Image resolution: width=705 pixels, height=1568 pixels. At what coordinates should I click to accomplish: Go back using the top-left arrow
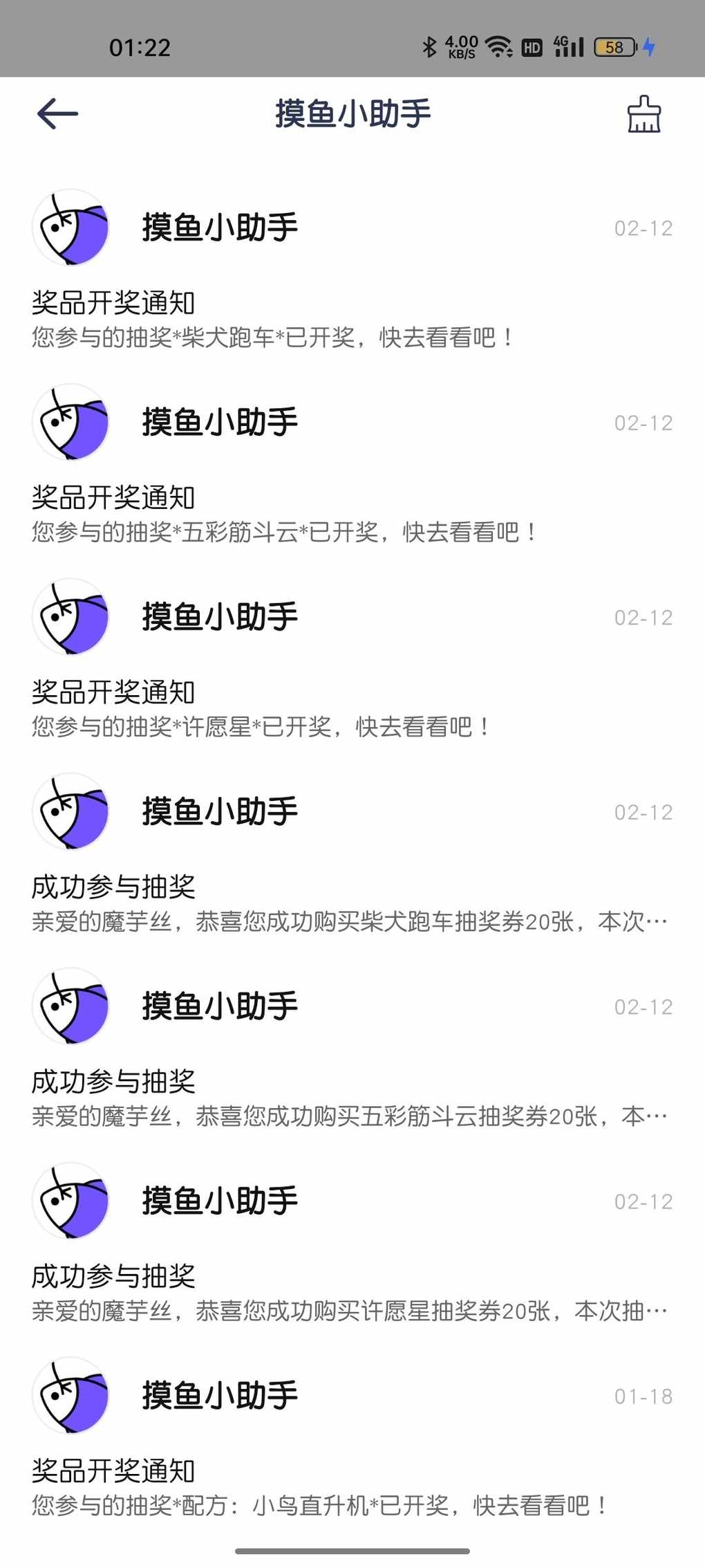[x=57, y=113]
